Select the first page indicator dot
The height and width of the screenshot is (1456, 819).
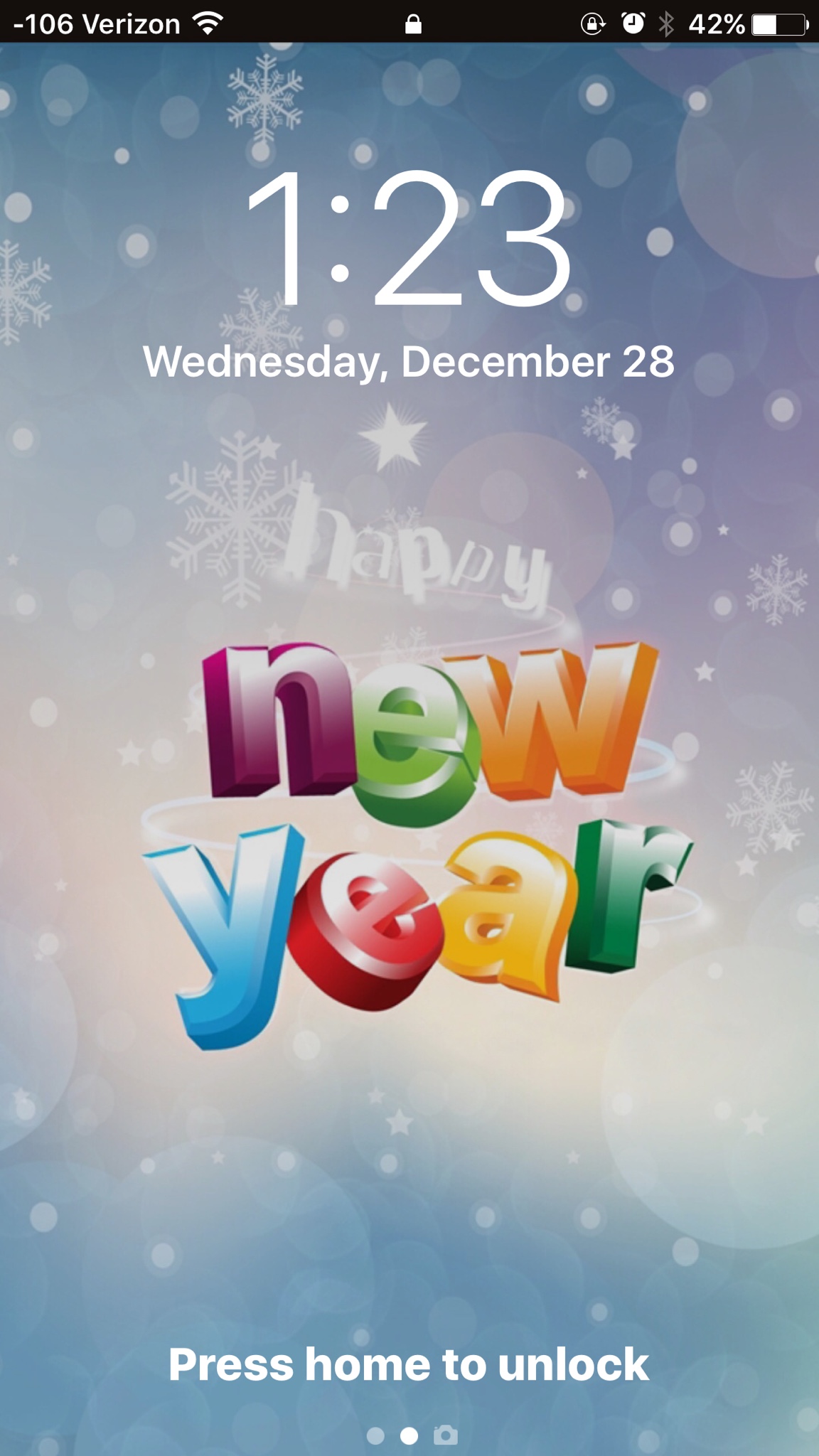coord(375,1435)
